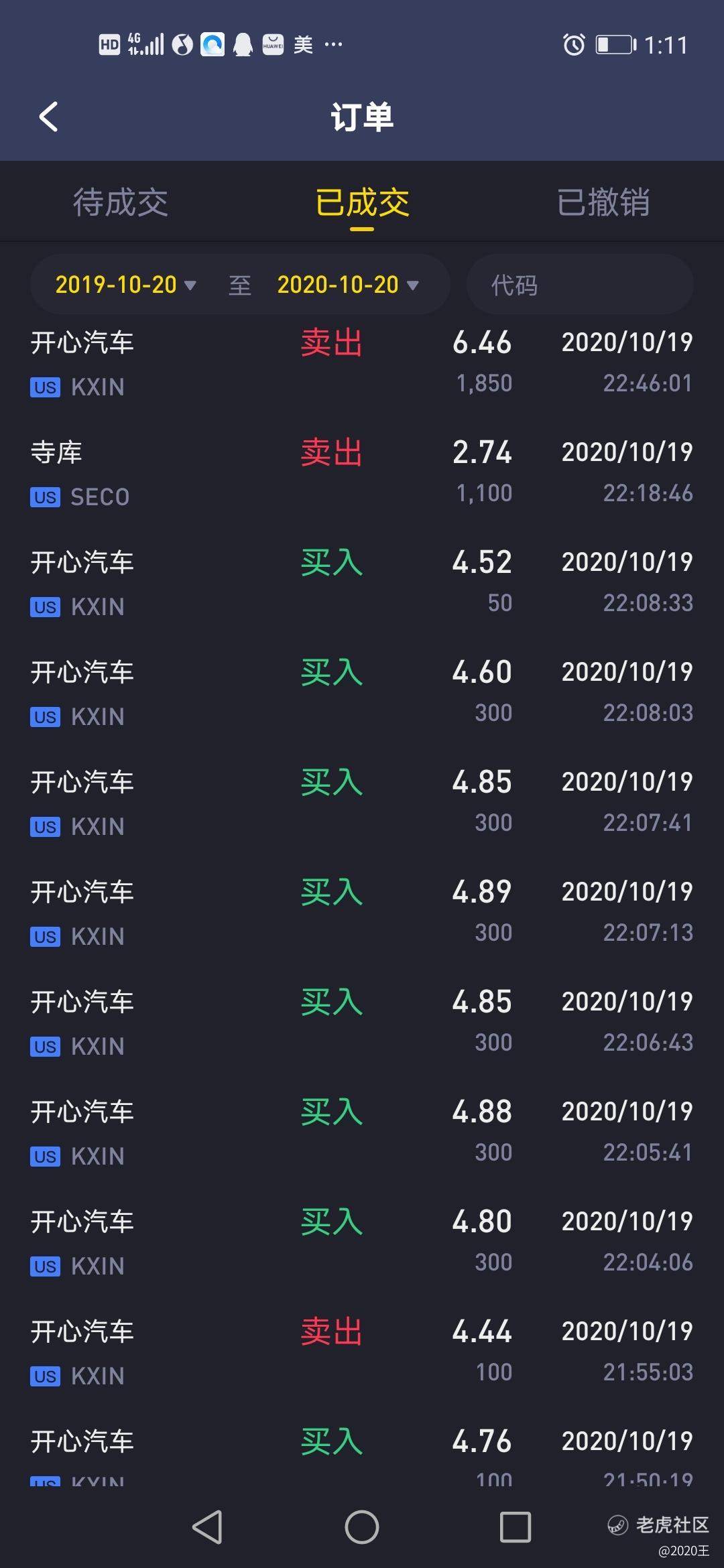The width and height of the screenshot is (724, 1568).
Task: Open end date picker 2020-10-20
Action: click(x=348, y=285)
